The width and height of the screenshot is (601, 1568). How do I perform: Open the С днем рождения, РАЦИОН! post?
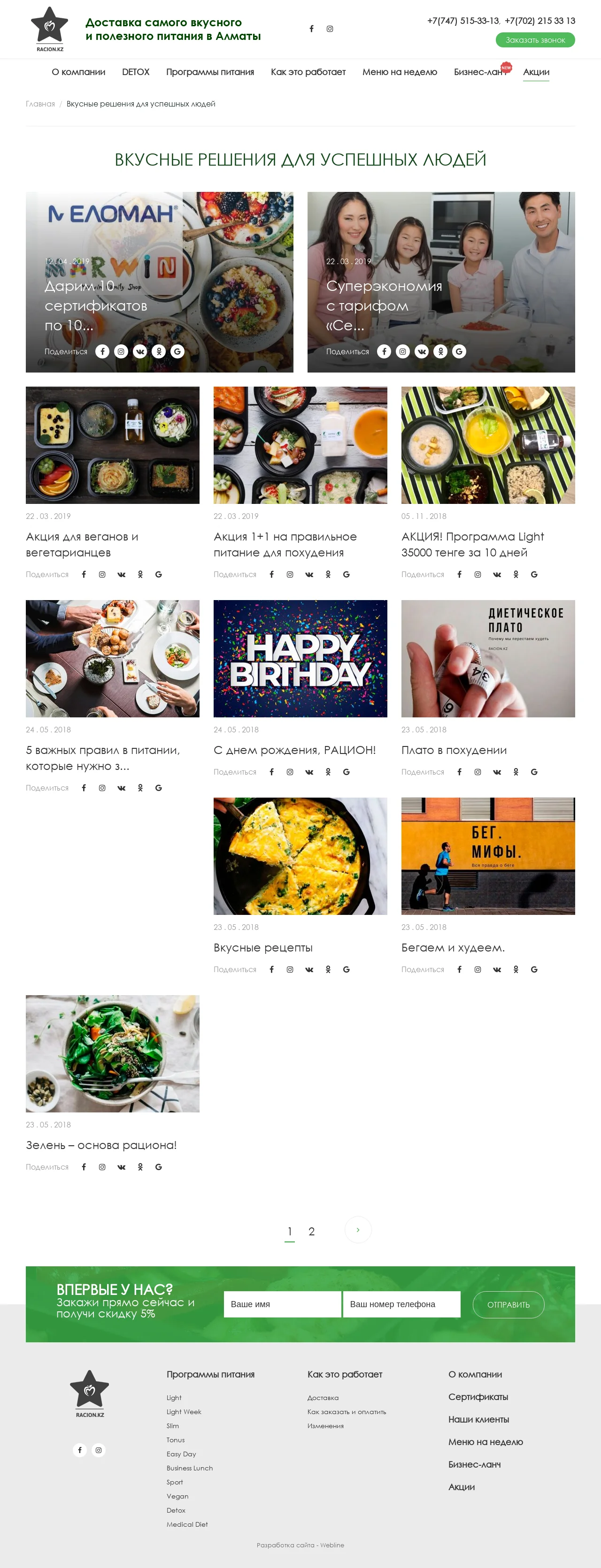(x=294, y=750)
